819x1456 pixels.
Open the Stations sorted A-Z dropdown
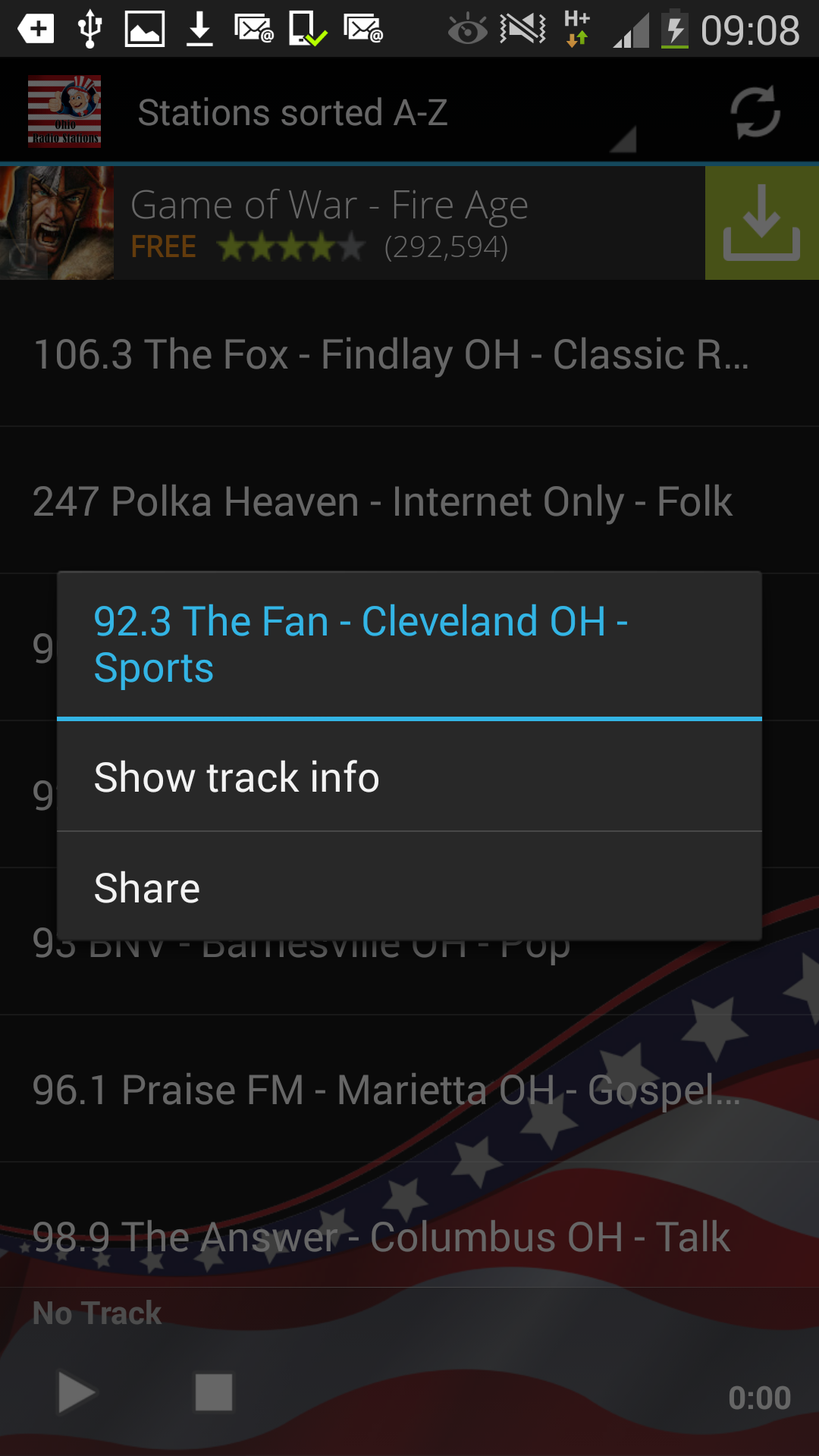pyautogui.click(x=379, y=114)
